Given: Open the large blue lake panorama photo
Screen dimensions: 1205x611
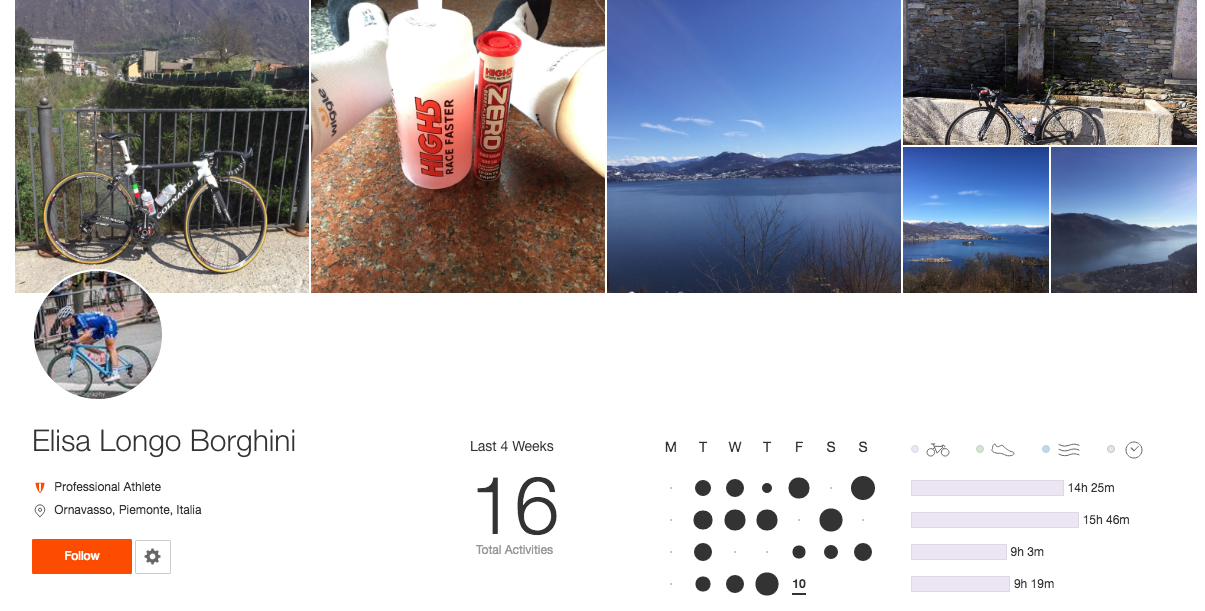Looking at the screenshot, I should (x=754, y=146).
